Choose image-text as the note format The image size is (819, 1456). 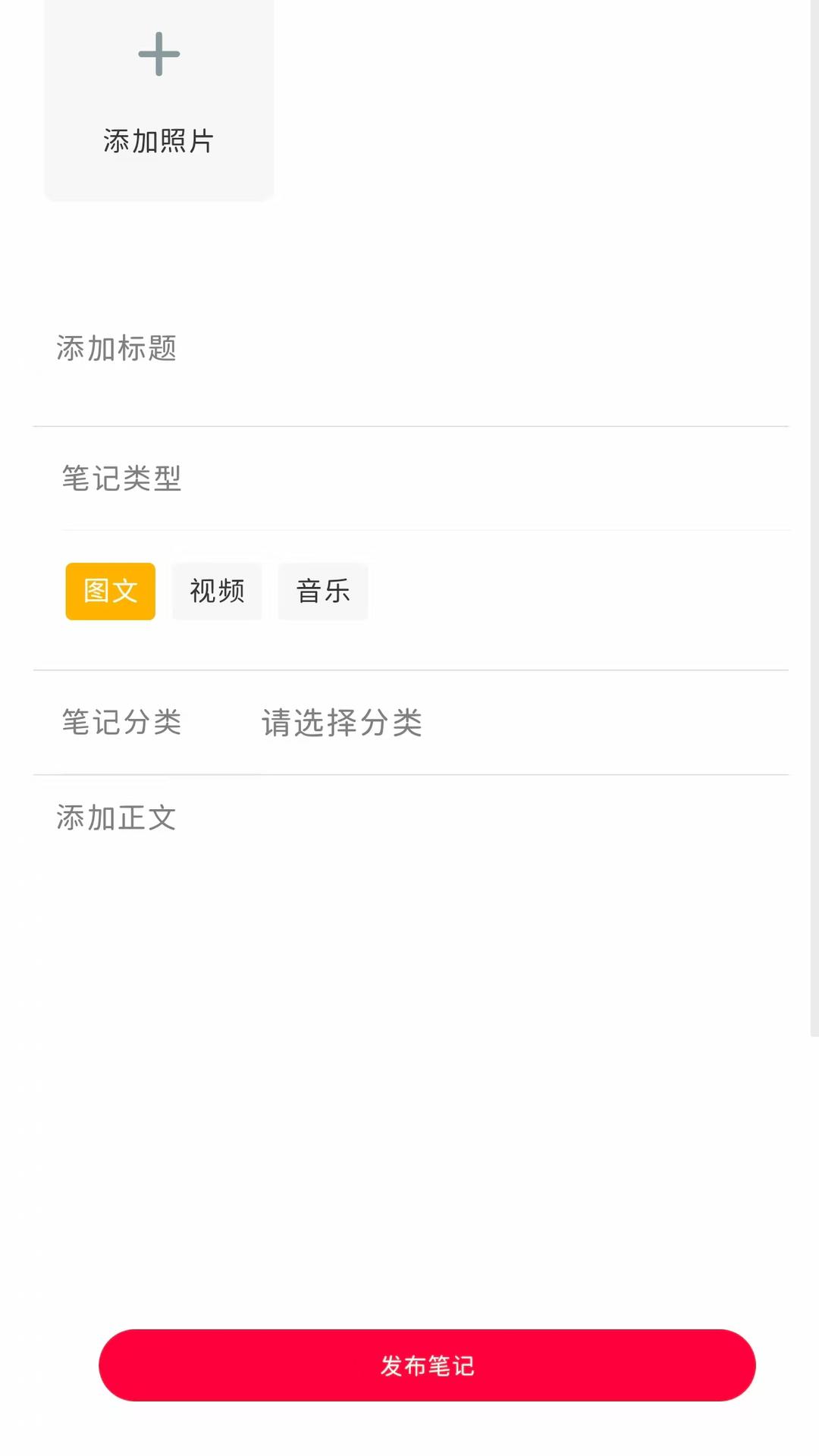click(x=109, y=591)
